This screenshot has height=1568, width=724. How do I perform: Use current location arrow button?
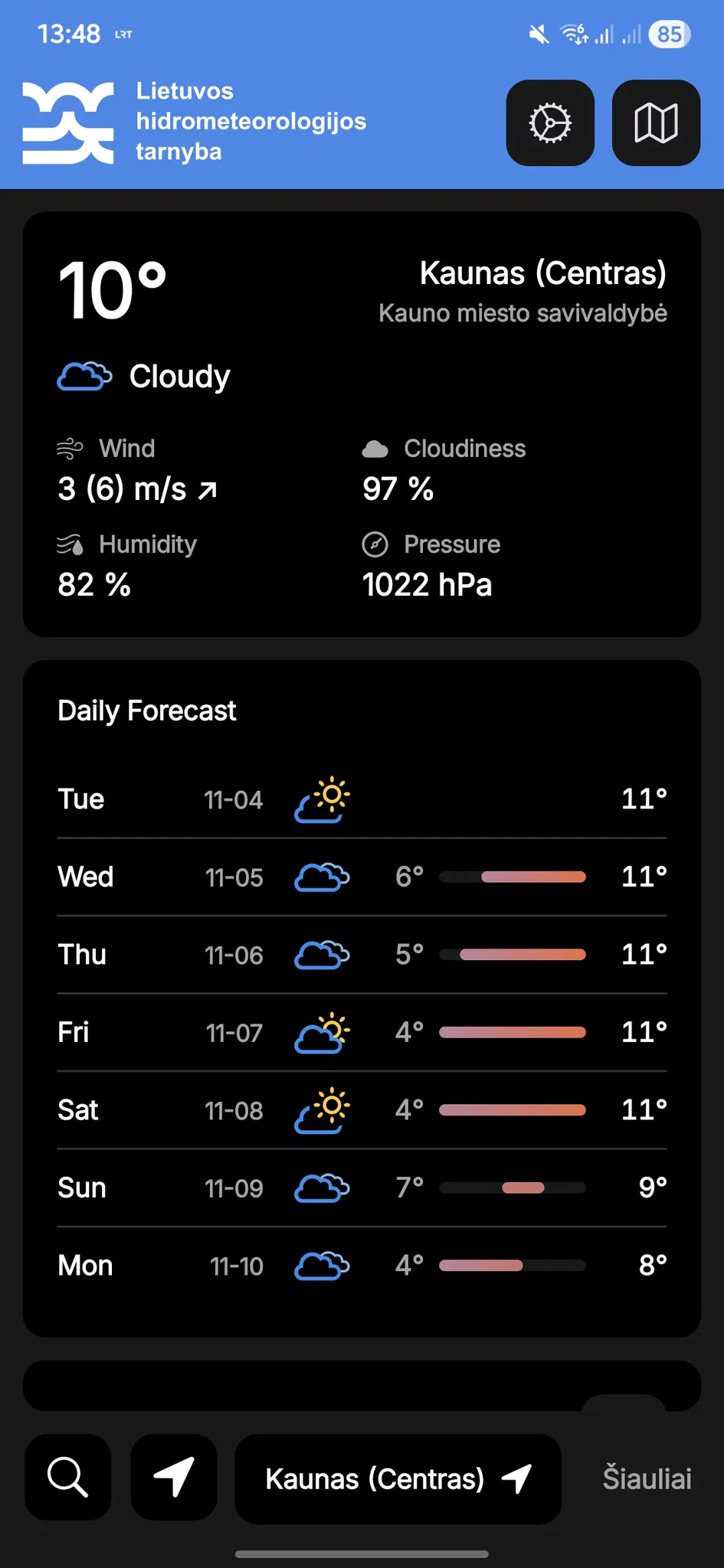[174, 1477]
